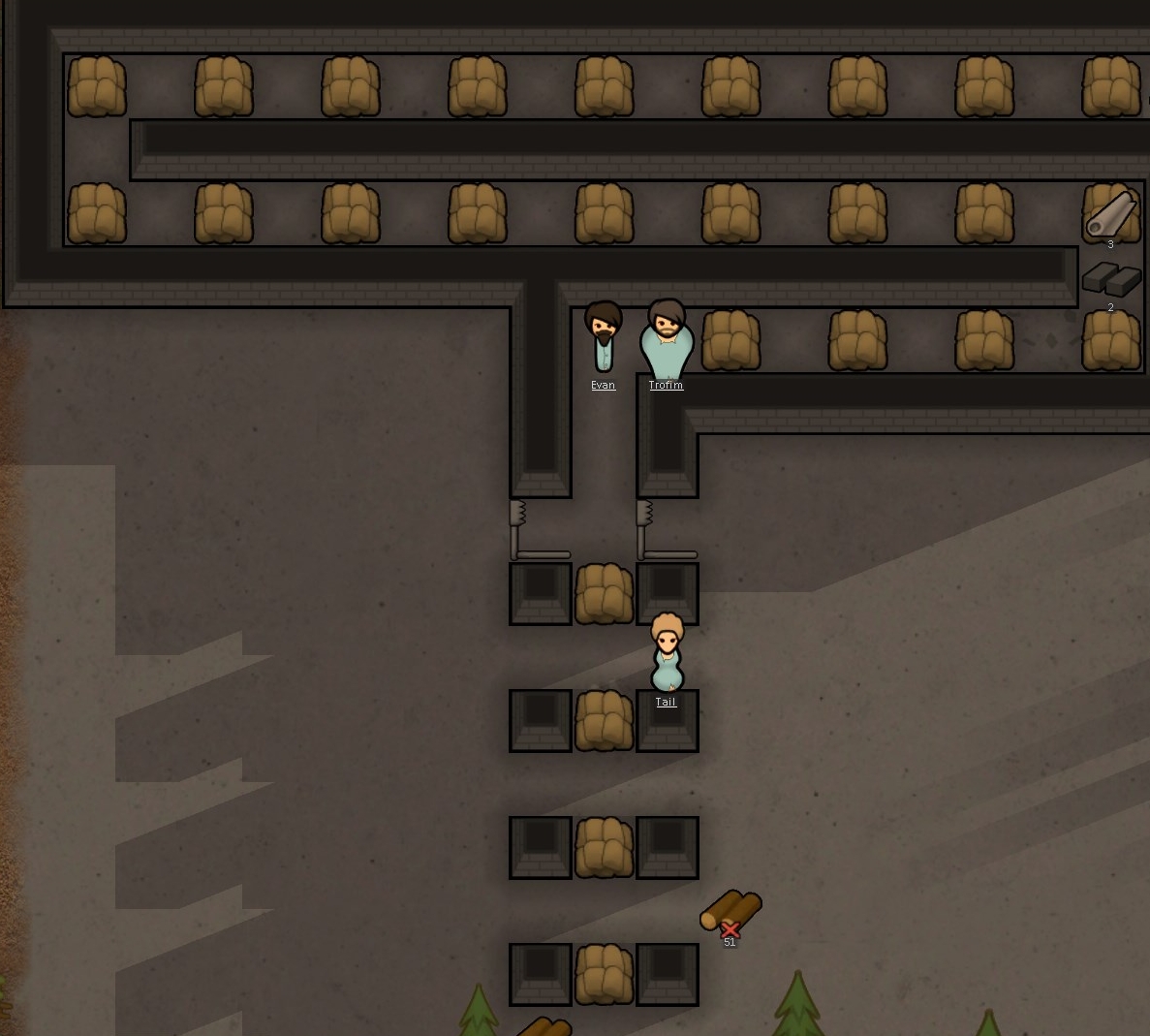This screenshot has width=1150, height=1036.
Task: Select the cloth roll stack of 3
Action: click(1110, 214)
